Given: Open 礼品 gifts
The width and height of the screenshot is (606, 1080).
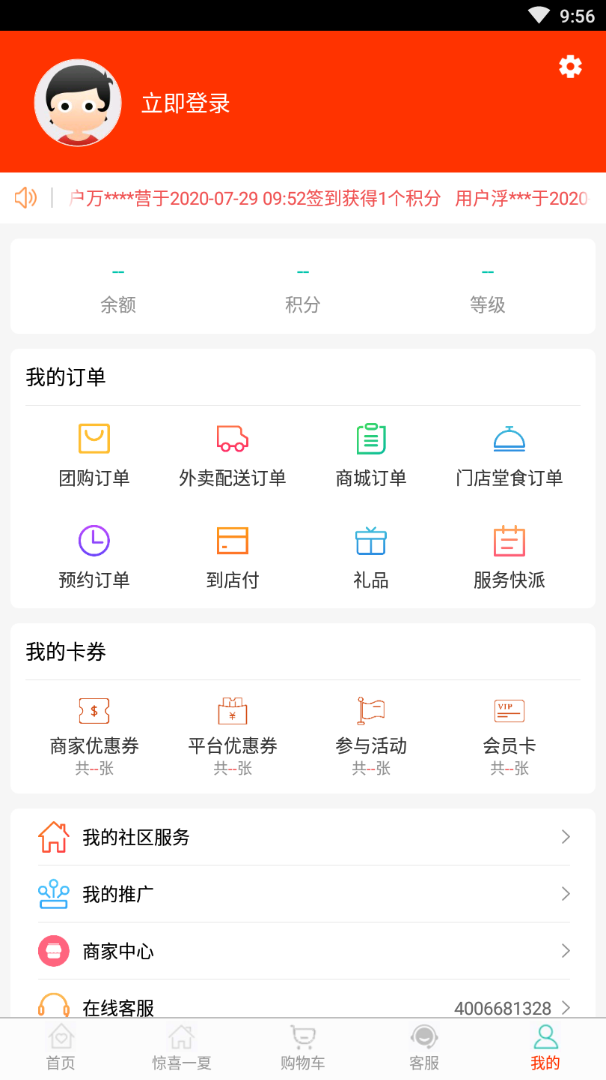Looking at the screenshot, I should [371, 558].
